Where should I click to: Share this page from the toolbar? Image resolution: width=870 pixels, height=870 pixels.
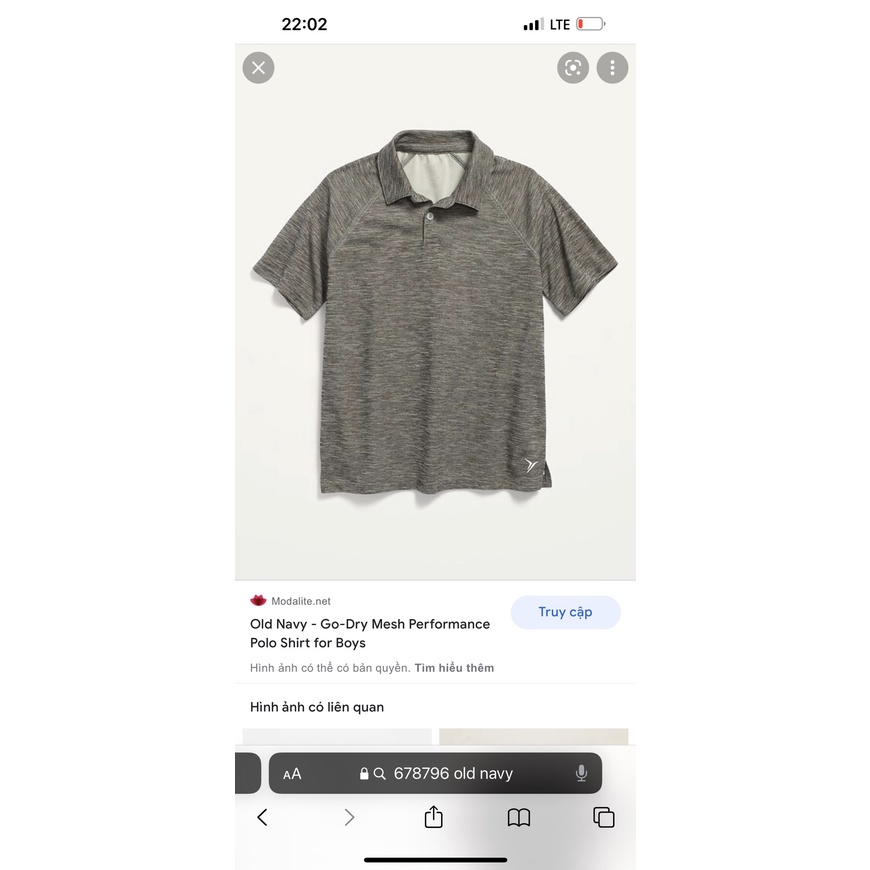(433, 817)
